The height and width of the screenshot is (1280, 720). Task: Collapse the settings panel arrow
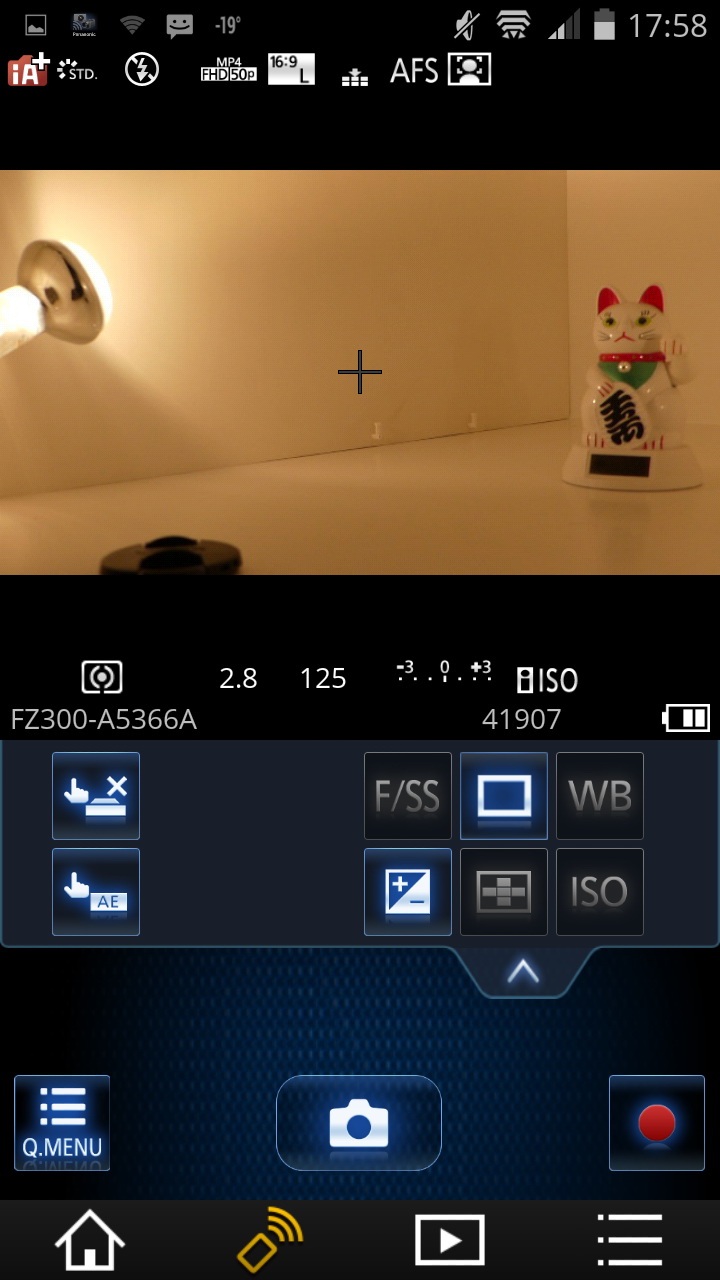click(523, 972)
